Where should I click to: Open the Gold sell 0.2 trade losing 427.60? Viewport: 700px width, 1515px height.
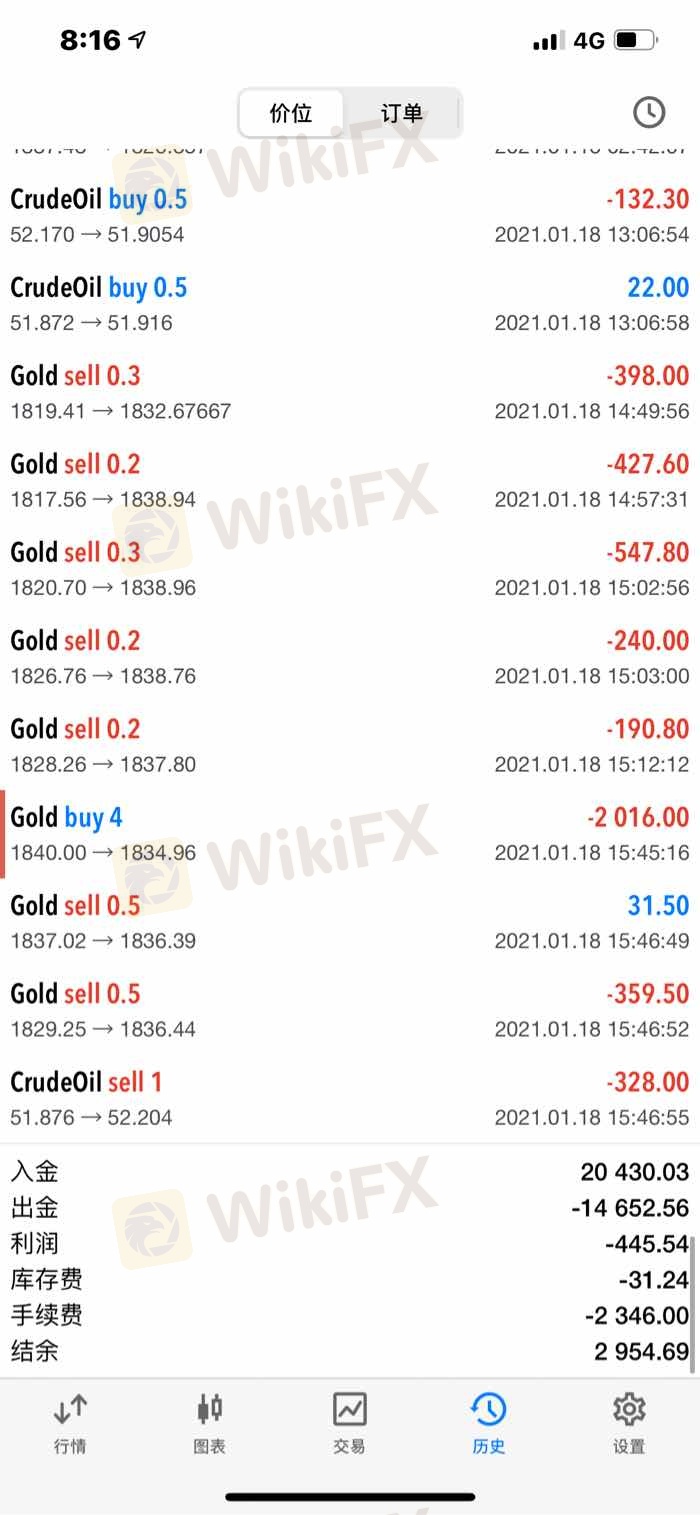click(x=350, y=480)
